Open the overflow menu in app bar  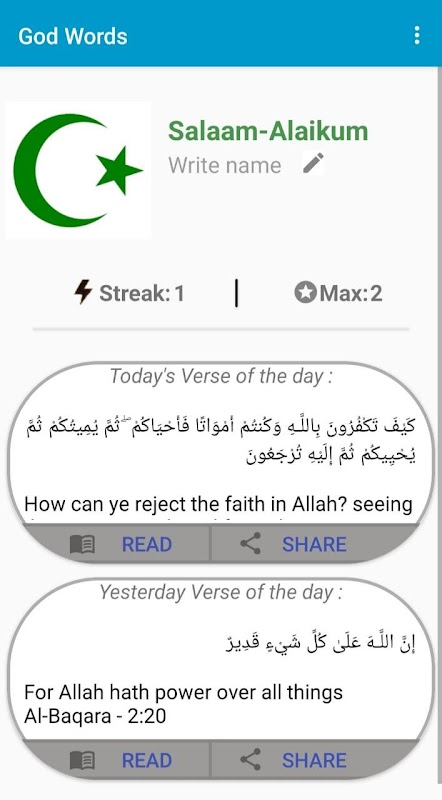(x=417, y=35)
